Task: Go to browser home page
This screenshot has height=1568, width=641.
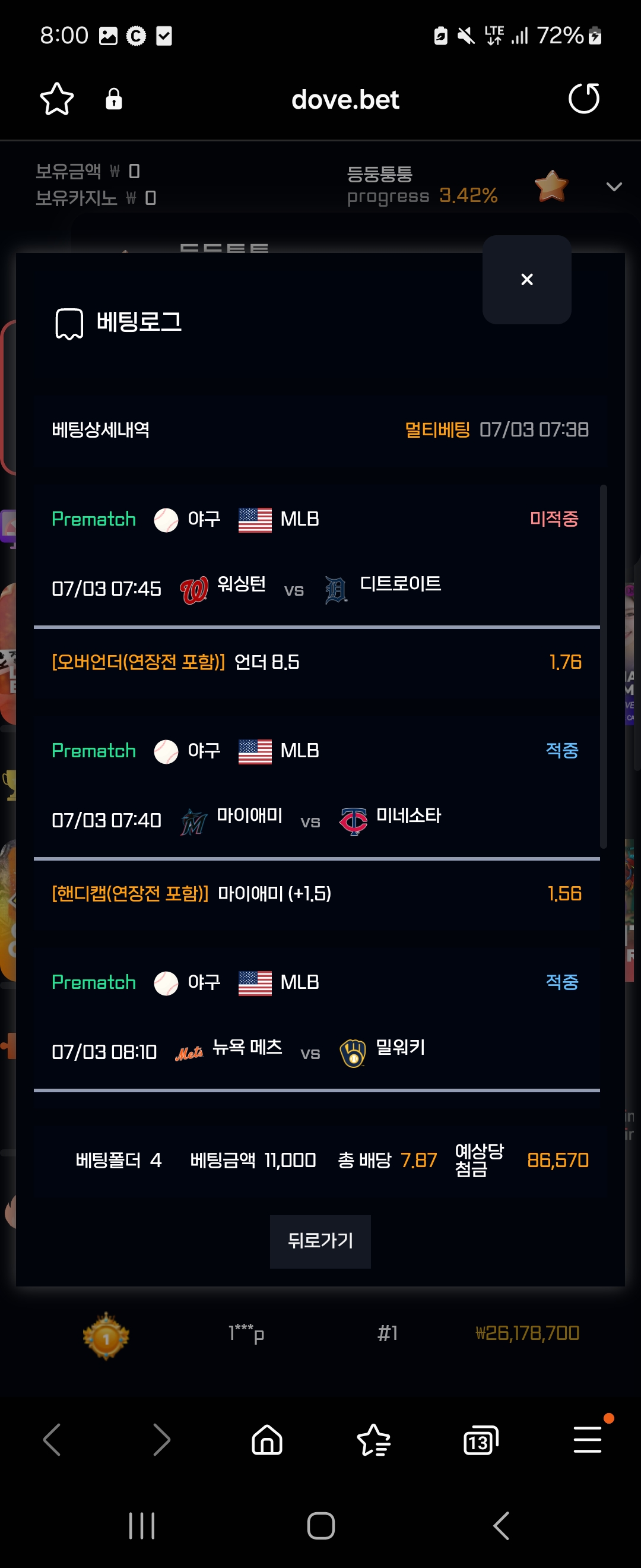Action: click(x=267, y=1440)
